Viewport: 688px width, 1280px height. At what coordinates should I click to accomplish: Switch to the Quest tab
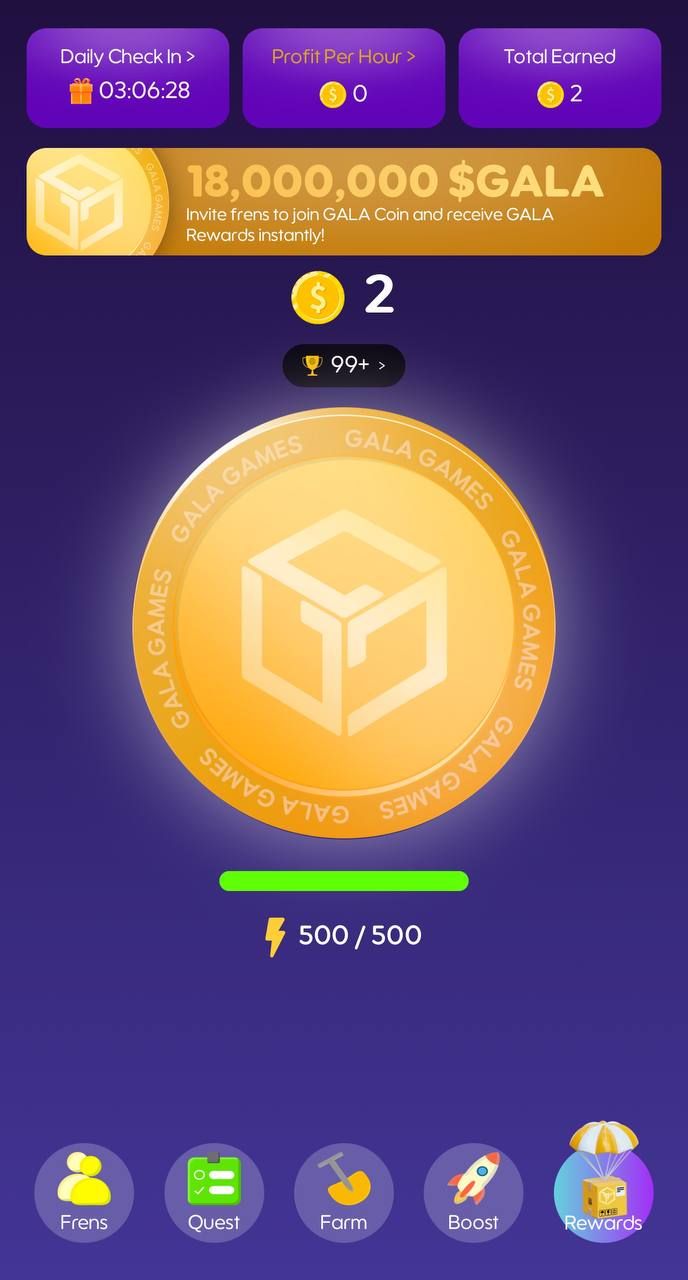[x=214, y=1192]
